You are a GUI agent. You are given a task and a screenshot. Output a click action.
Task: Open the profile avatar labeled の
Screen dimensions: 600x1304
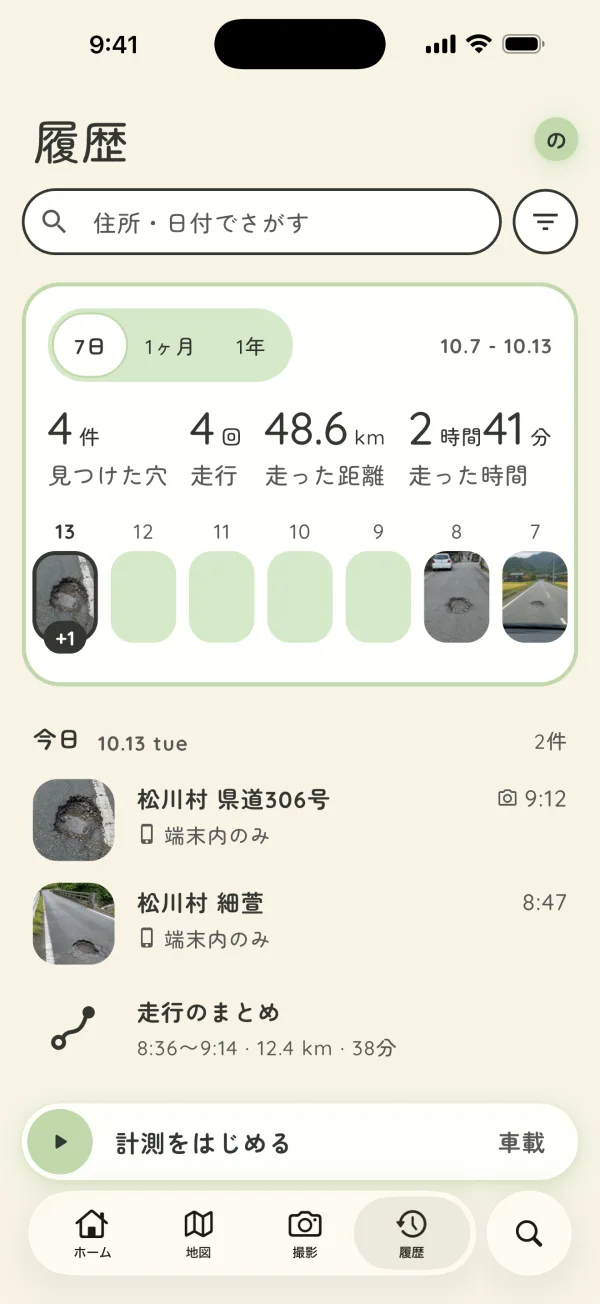556,140
